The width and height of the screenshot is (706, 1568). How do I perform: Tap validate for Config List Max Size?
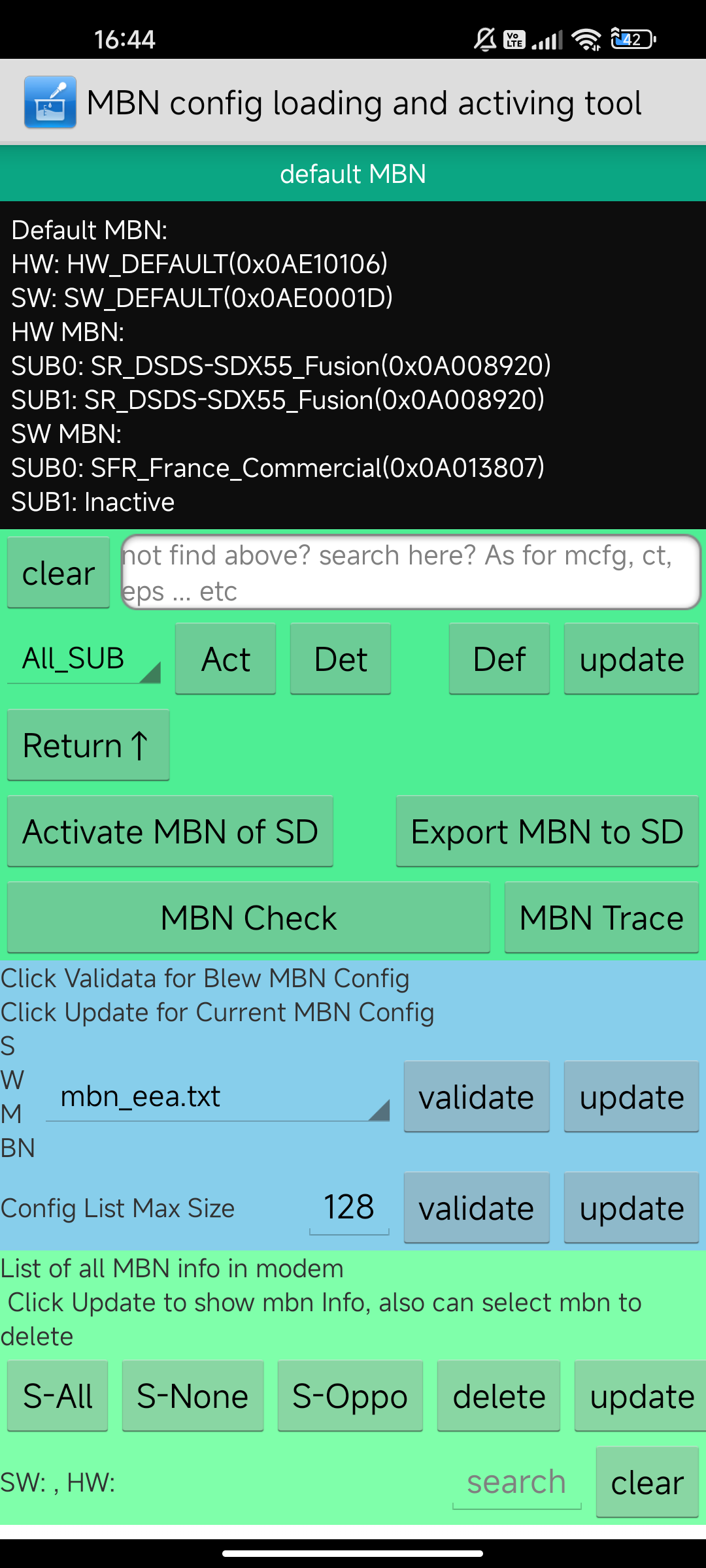(x=477, y=1207)
